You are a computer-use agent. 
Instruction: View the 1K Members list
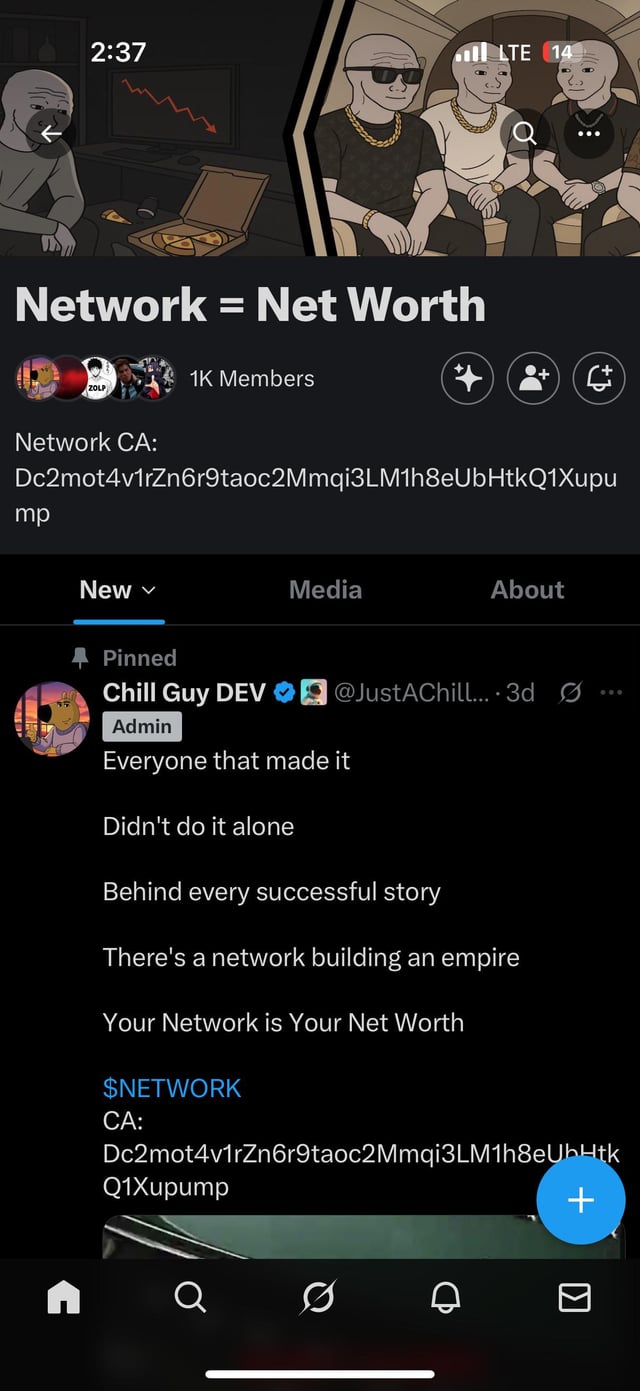(251, 378)
